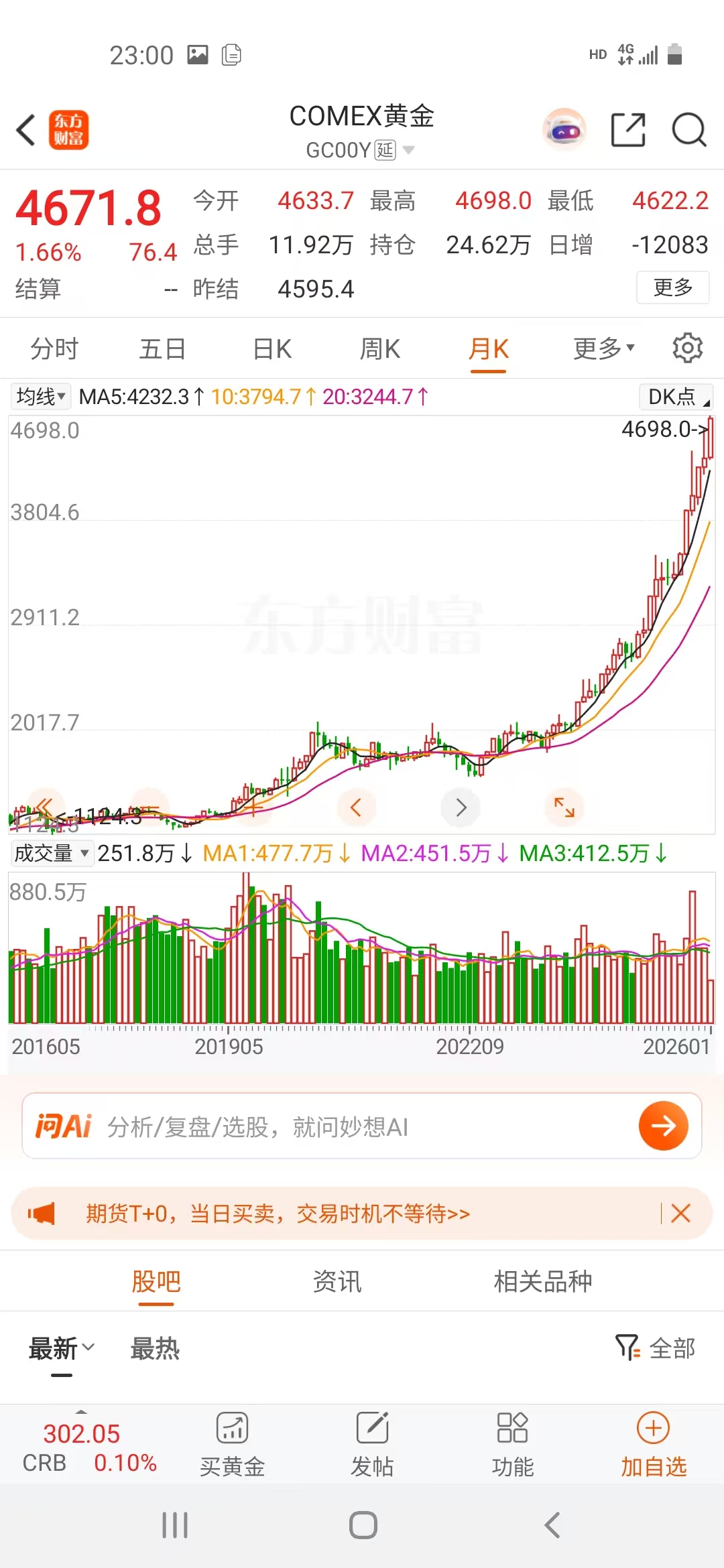Expand the chart to fullscreen

(x=564, y=807)
